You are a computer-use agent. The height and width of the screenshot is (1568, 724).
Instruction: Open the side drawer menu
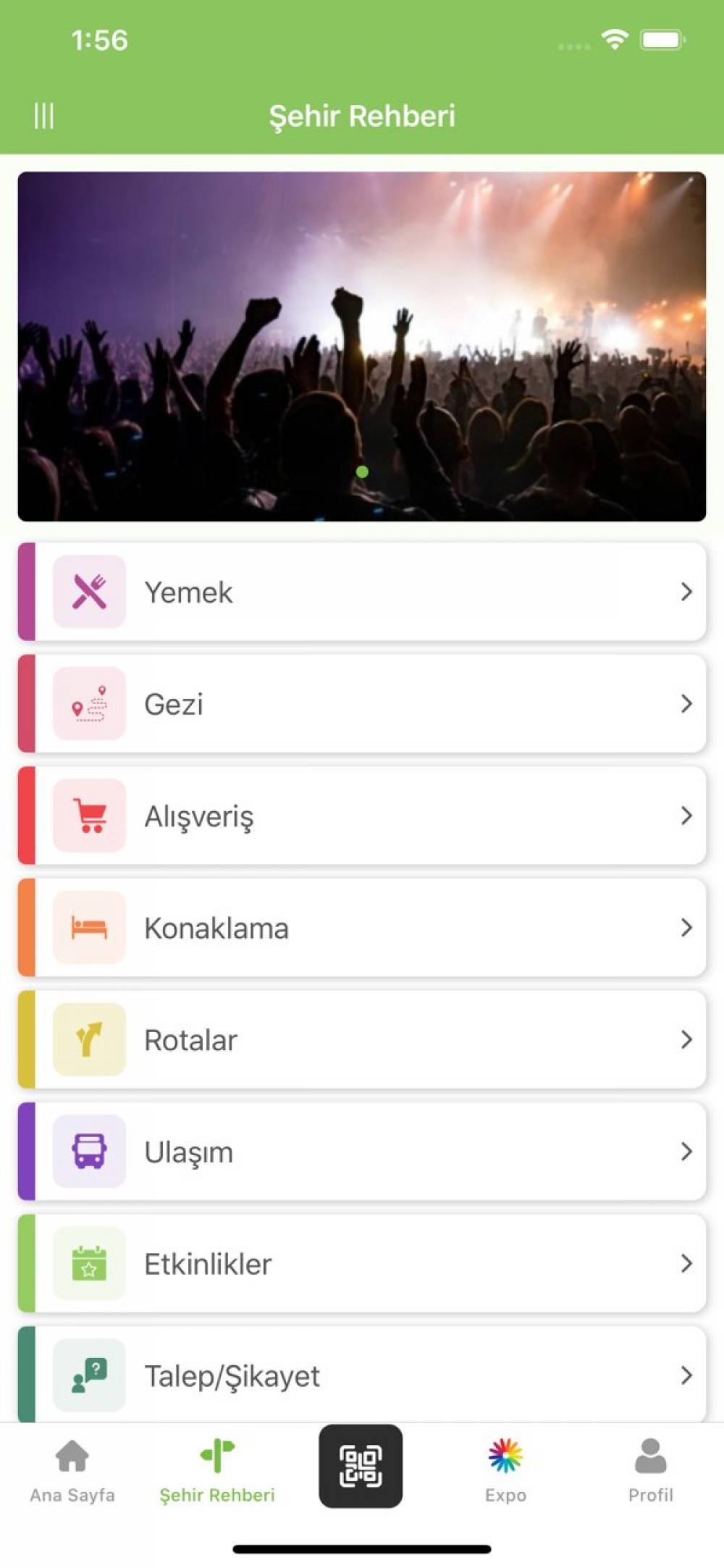tap(43, 116)
